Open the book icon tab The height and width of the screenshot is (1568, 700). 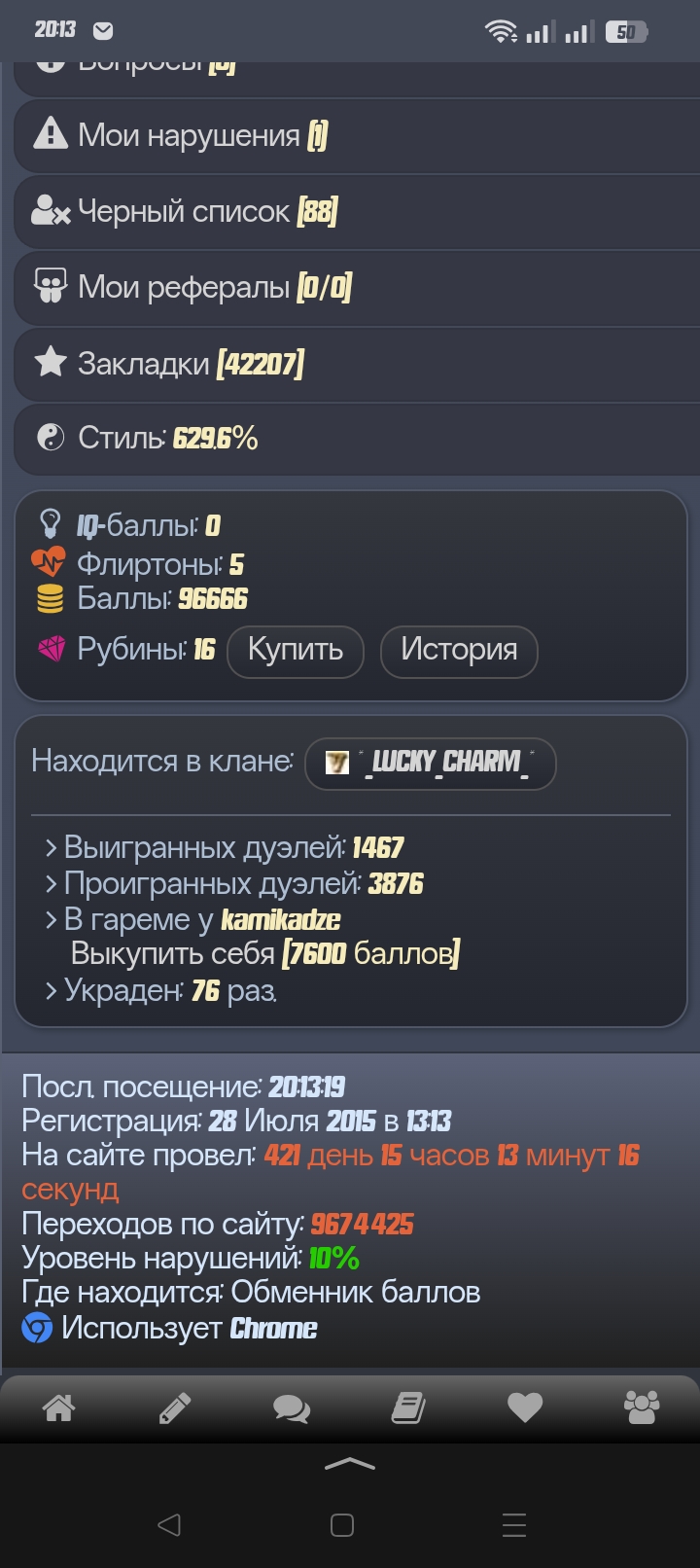[x=408, y=1407]
